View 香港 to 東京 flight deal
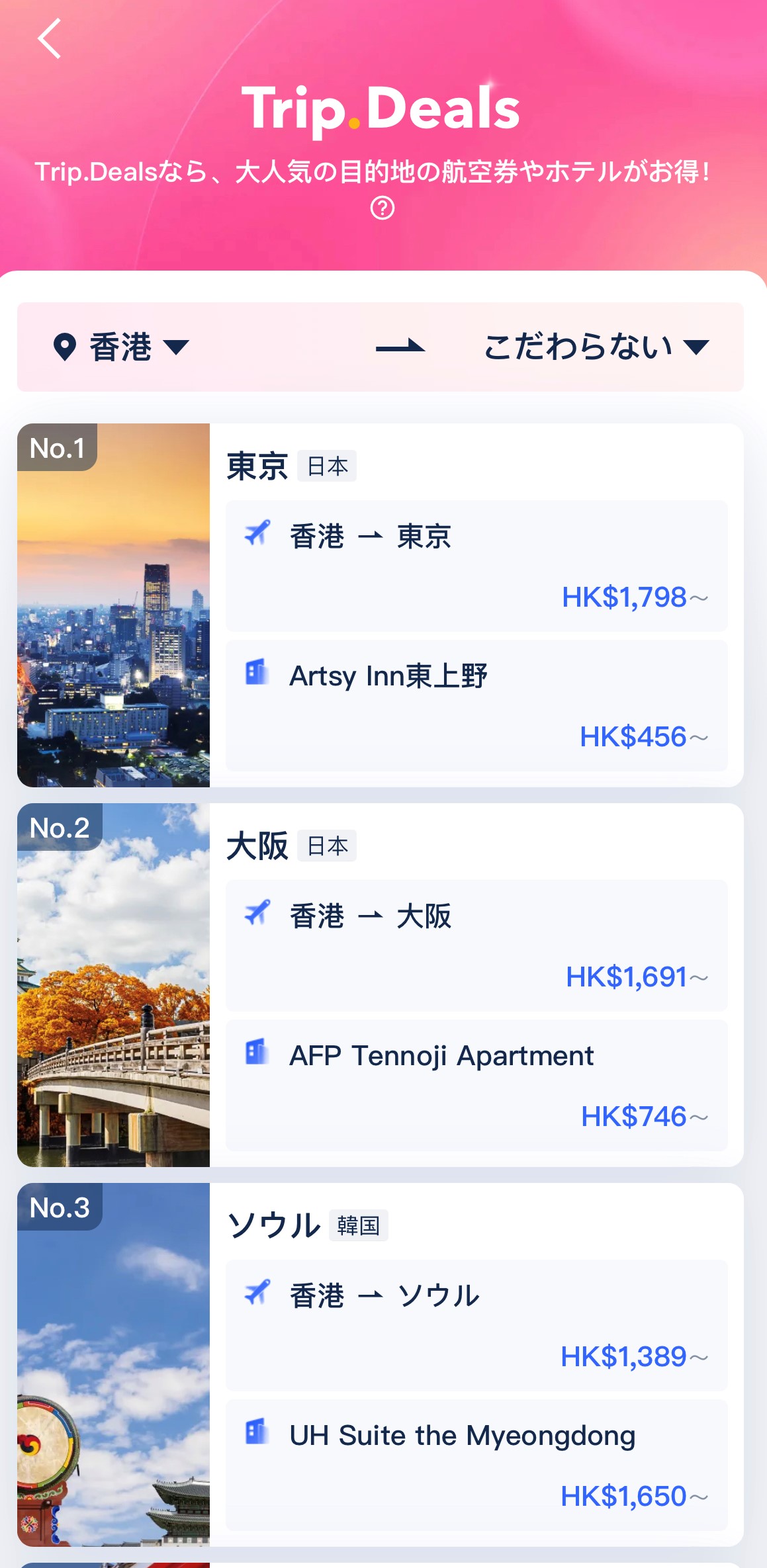The width and height of the screenshot is (767, 1568). point(476,566)
